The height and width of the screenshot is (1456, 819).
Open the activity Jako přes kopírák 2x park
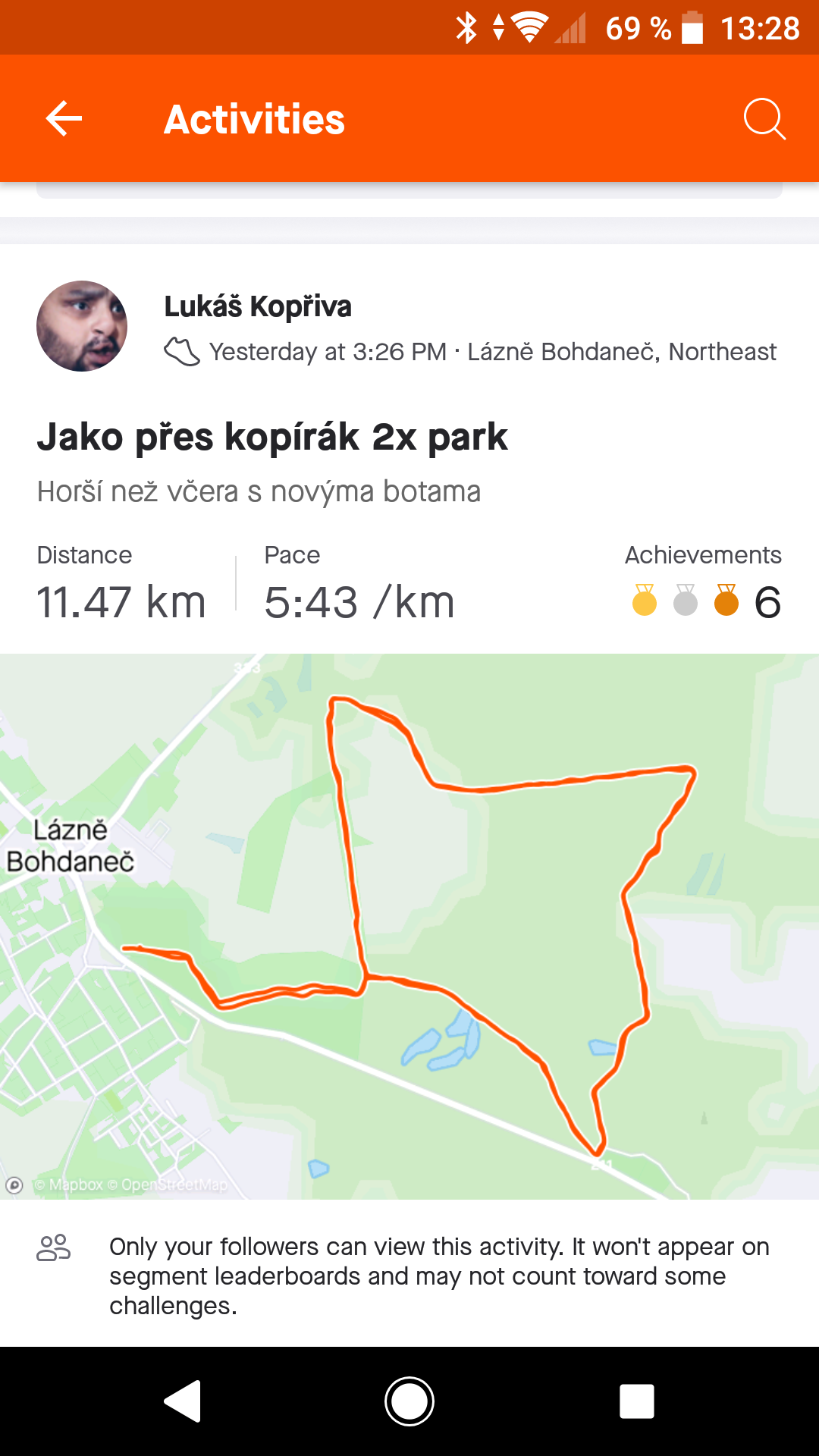[272, 437]
